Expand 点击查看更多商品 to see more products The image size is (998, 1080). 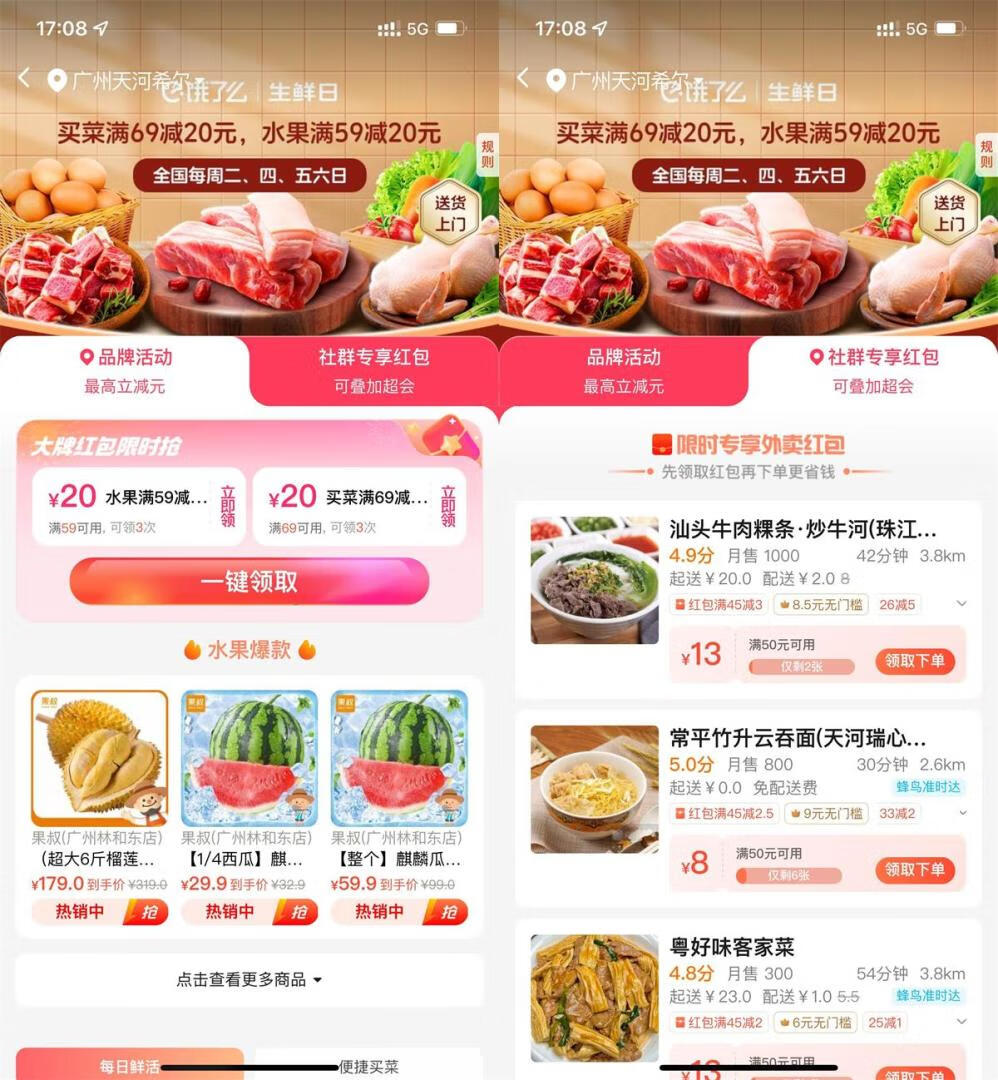point(249,980)
